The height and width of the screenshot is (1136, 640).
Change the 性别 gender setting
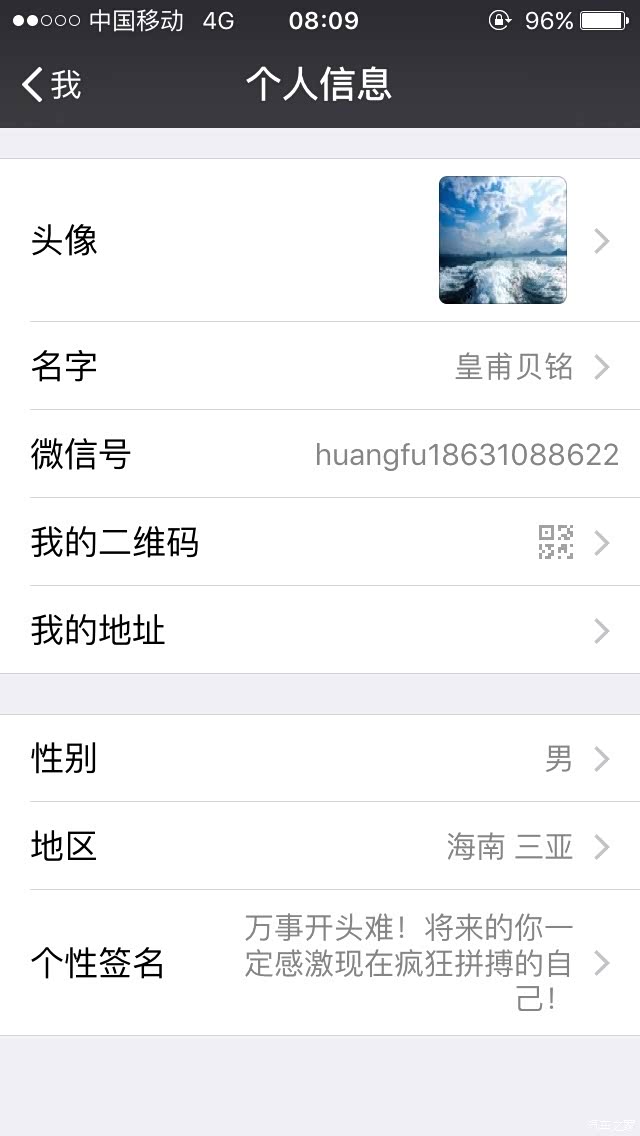click(x=320, y=758)
